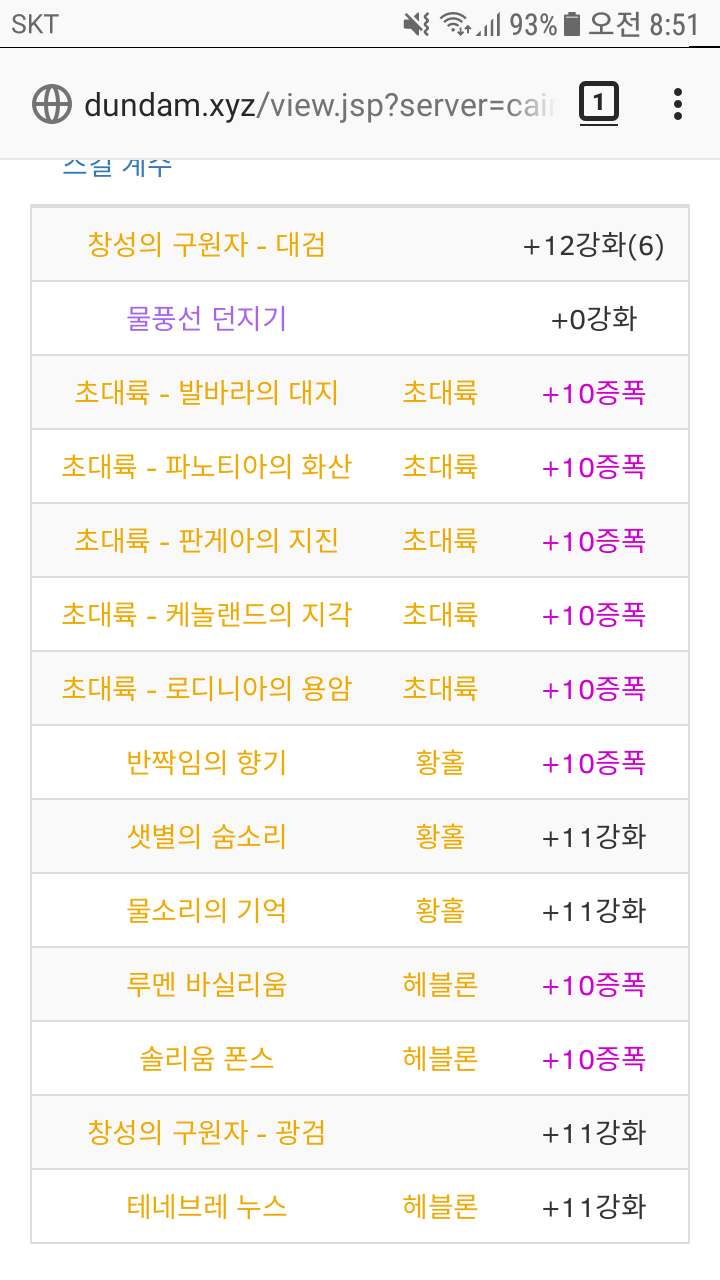Open the 스킬 계수 link
Image resolution: width=720 pixels, height=1280 pixels.
pyautogui.click(x=117, y=166)
